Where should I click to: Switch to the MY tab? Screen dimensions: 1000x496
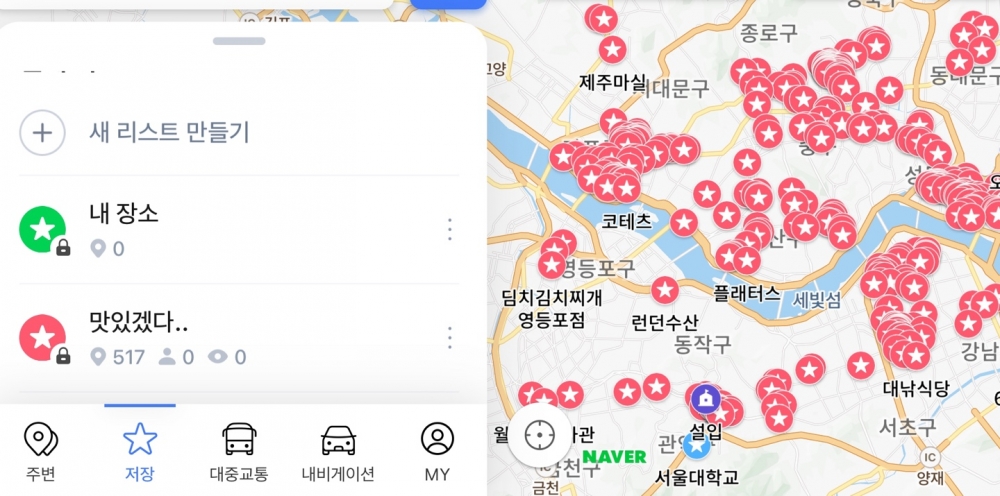point(437,452)
